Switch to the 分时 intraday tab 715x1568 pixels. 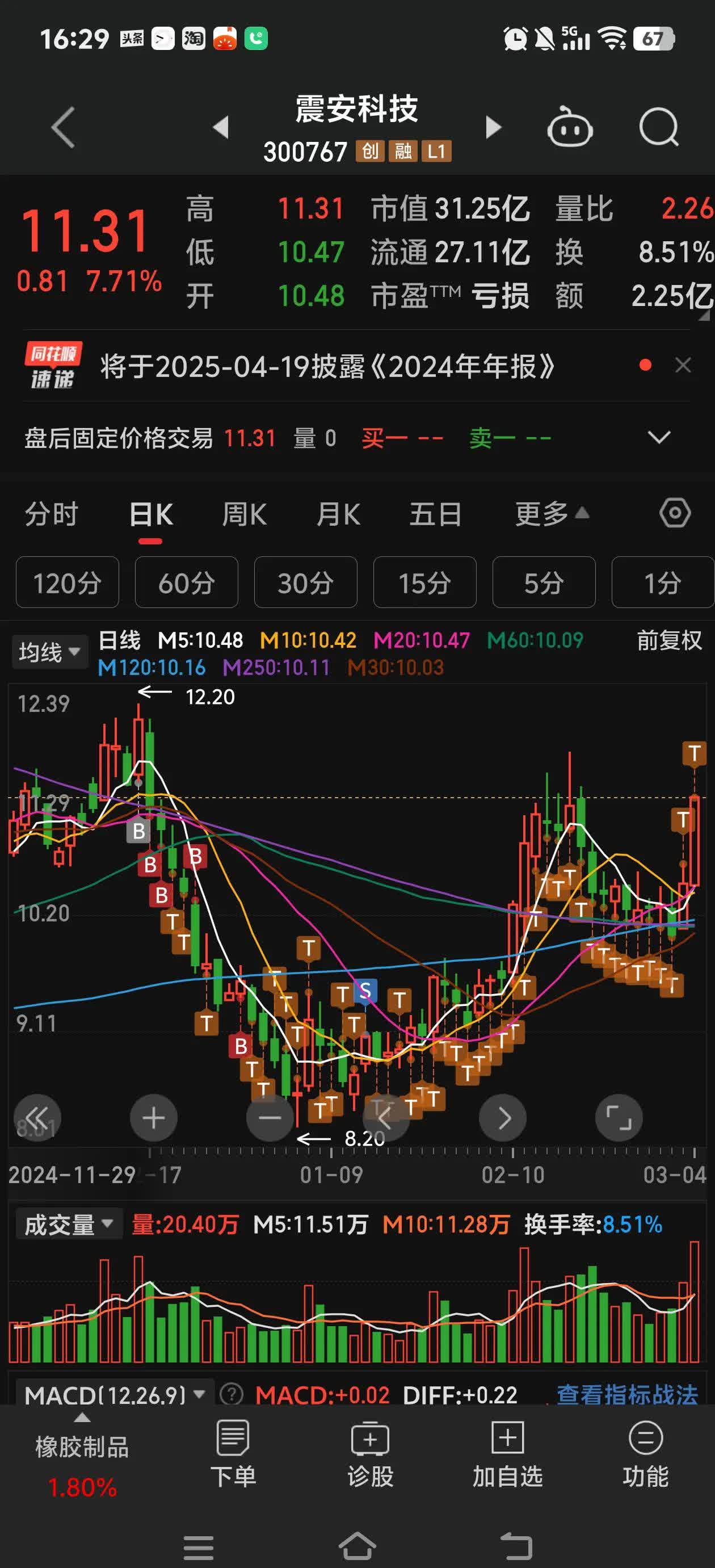point(53,514)
